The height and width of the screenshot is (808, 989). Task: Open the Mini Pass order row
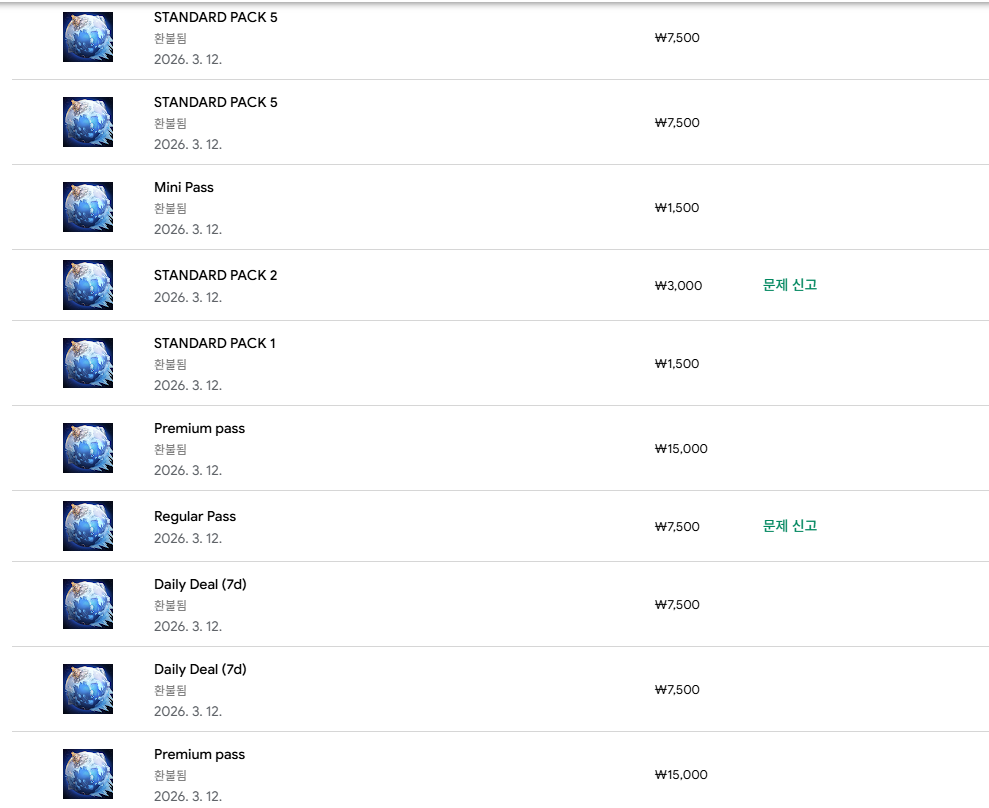(x=184, y=188)
